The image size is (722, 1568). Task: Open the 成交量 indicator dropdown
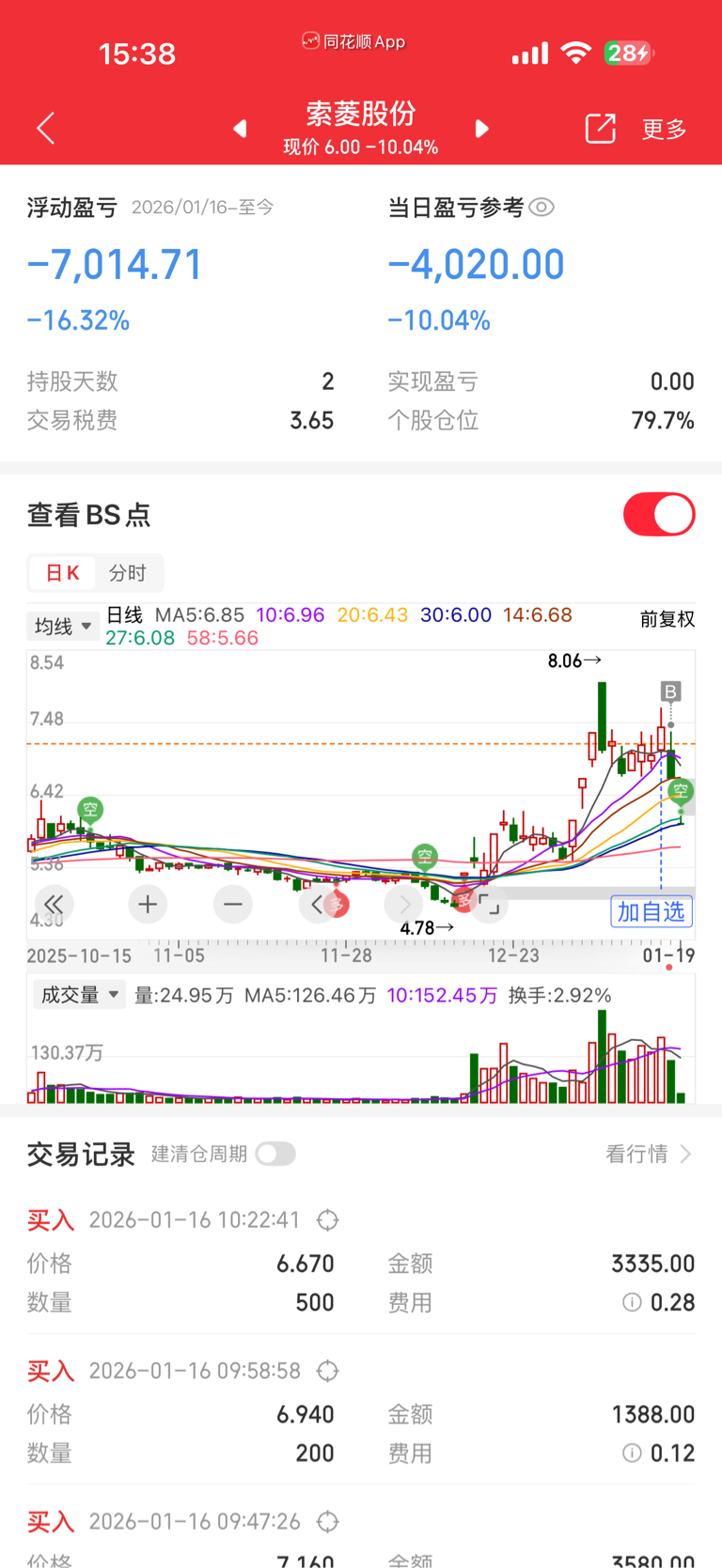click(x=79, y=994)
